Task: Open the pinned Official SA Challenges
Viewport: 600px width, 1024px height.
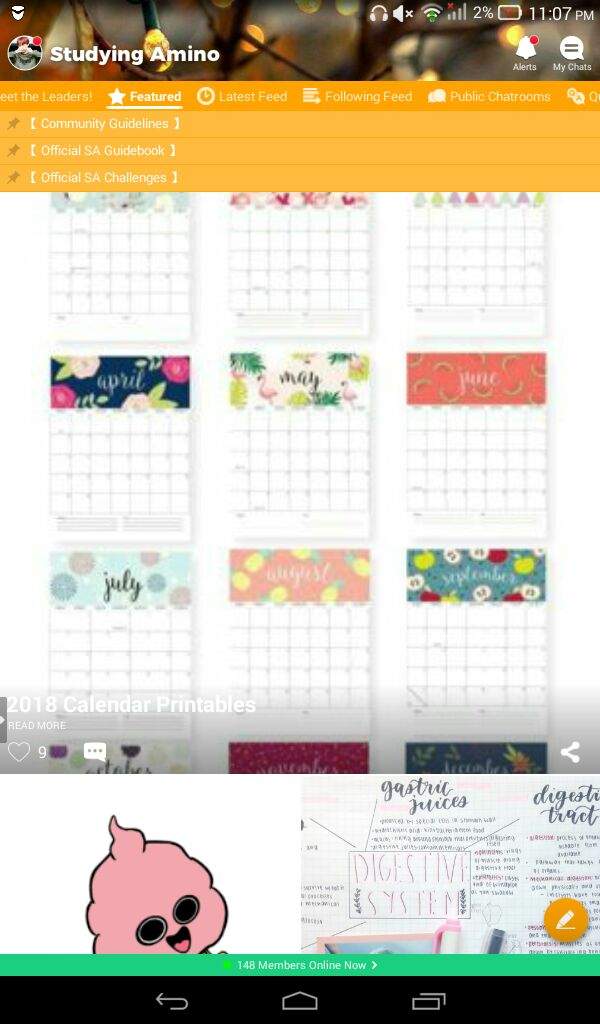Action: click(x=110, y=178)
